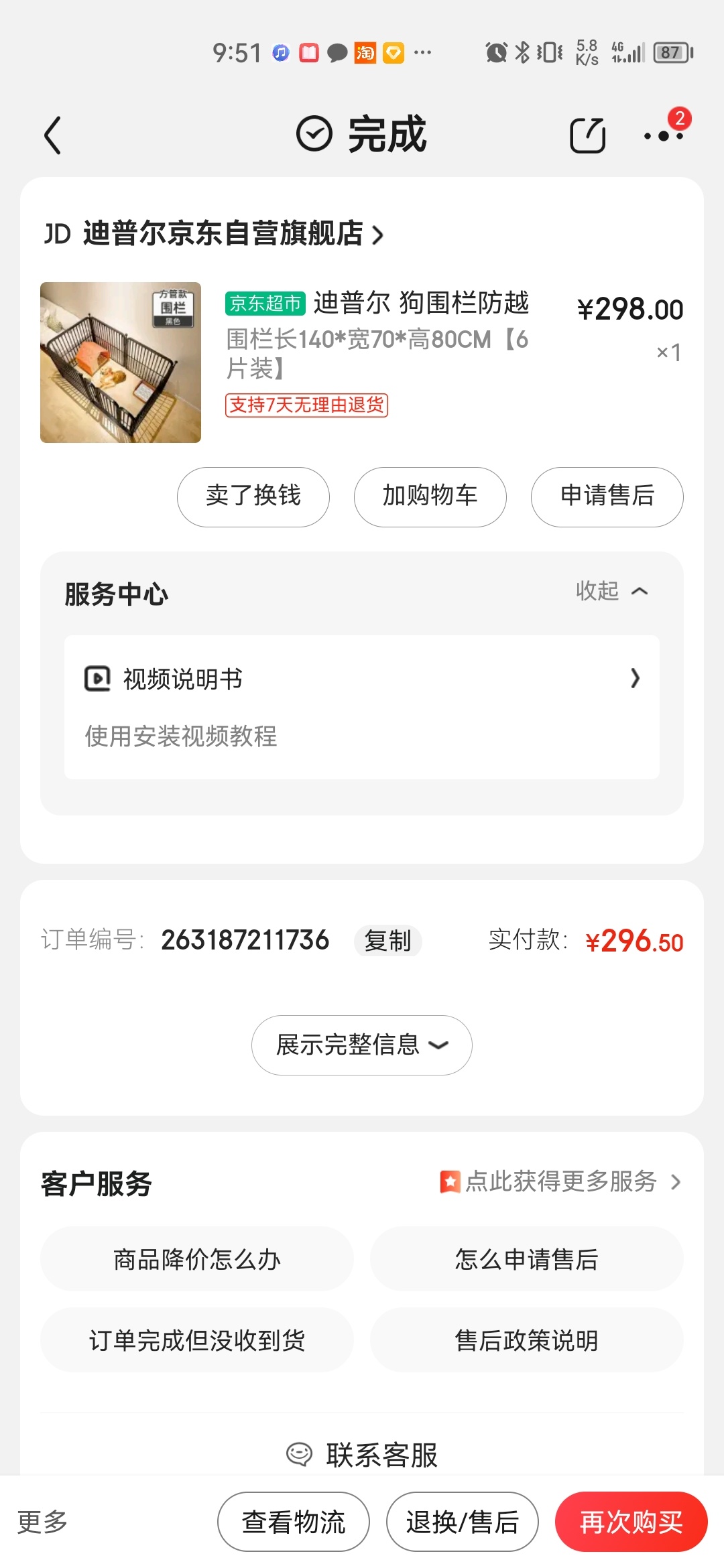Viewport: 724px width, 1568px height.
Task: Open the three-dot overflow menu
Action: coord(663,136)
